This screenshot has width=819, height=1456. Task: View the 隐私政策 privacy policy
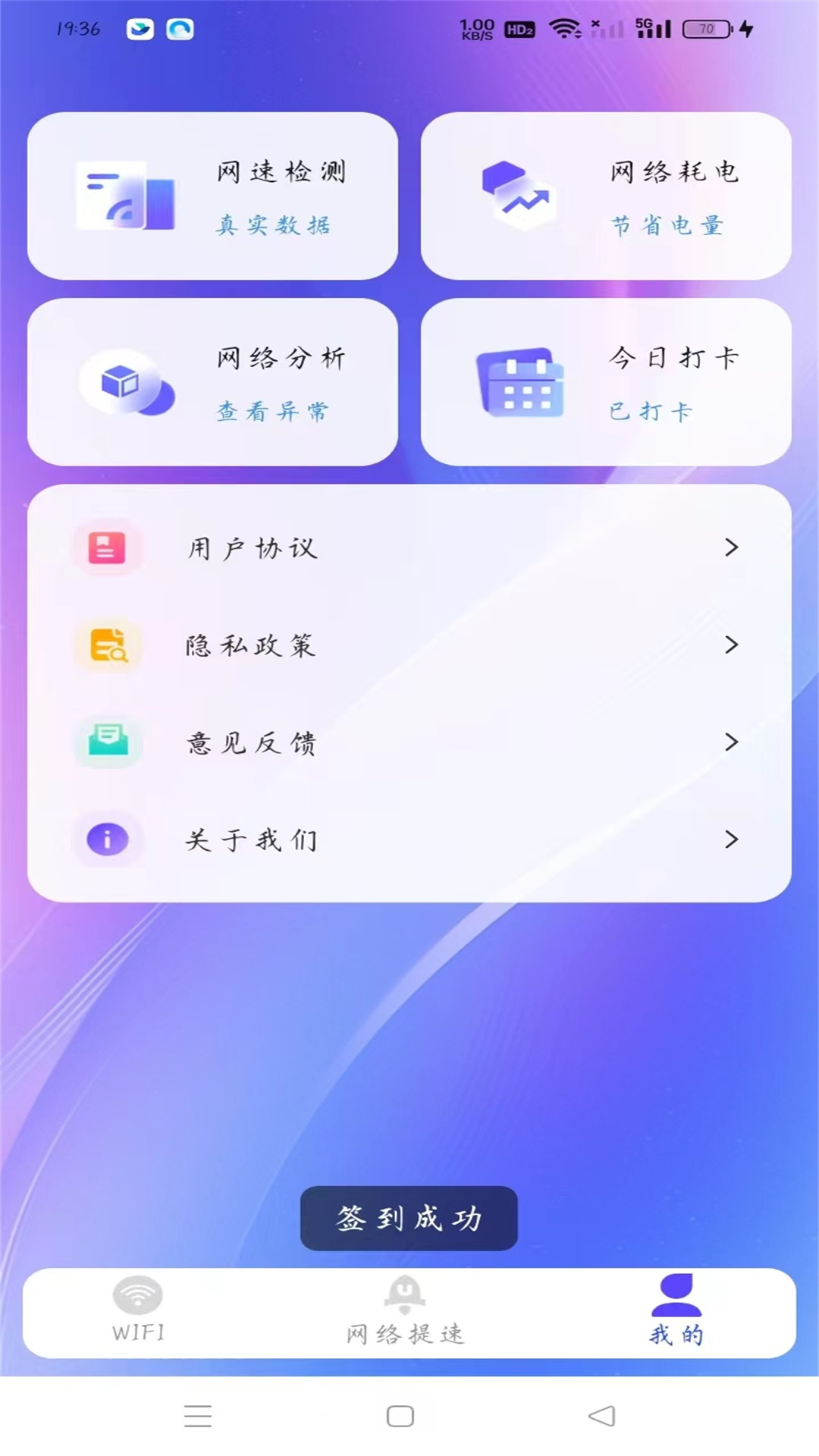pos(409,645)
